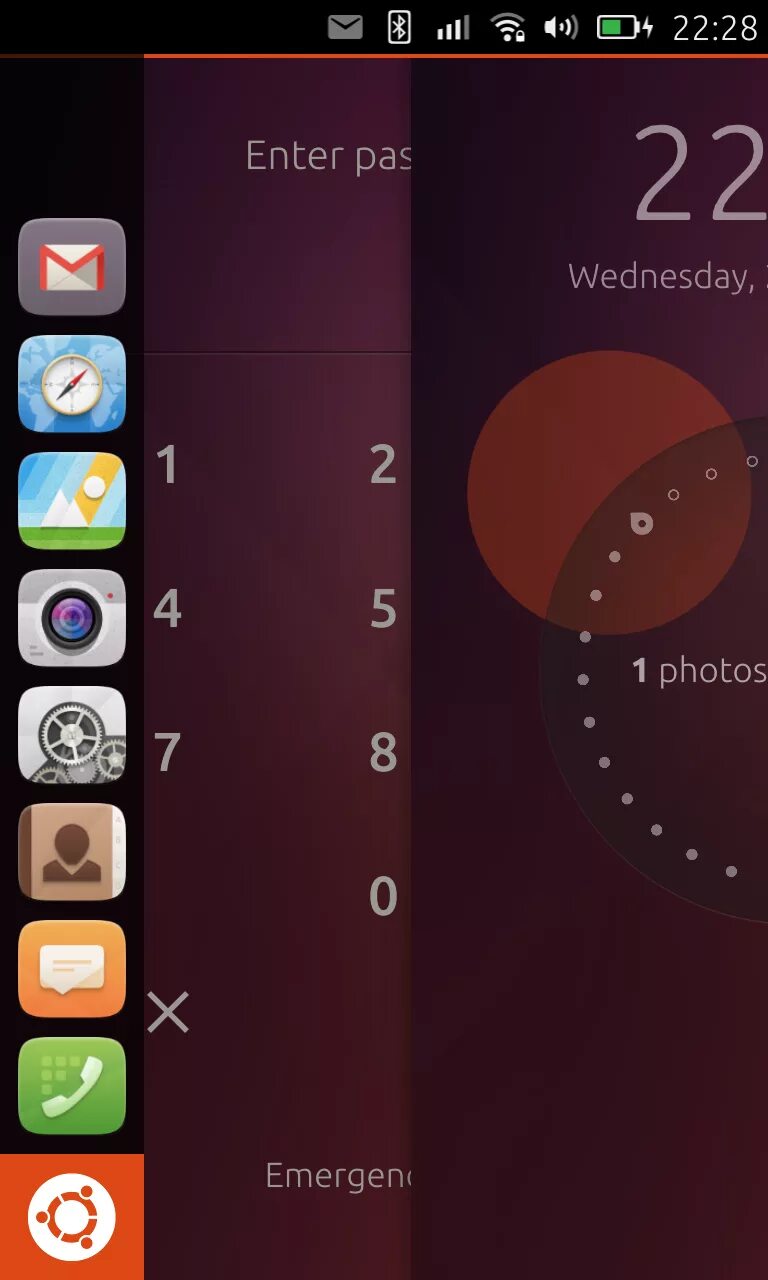Enter digit 2 on keypad
Viewport: 768px width, 1280px height.
[x=383, y=465]
